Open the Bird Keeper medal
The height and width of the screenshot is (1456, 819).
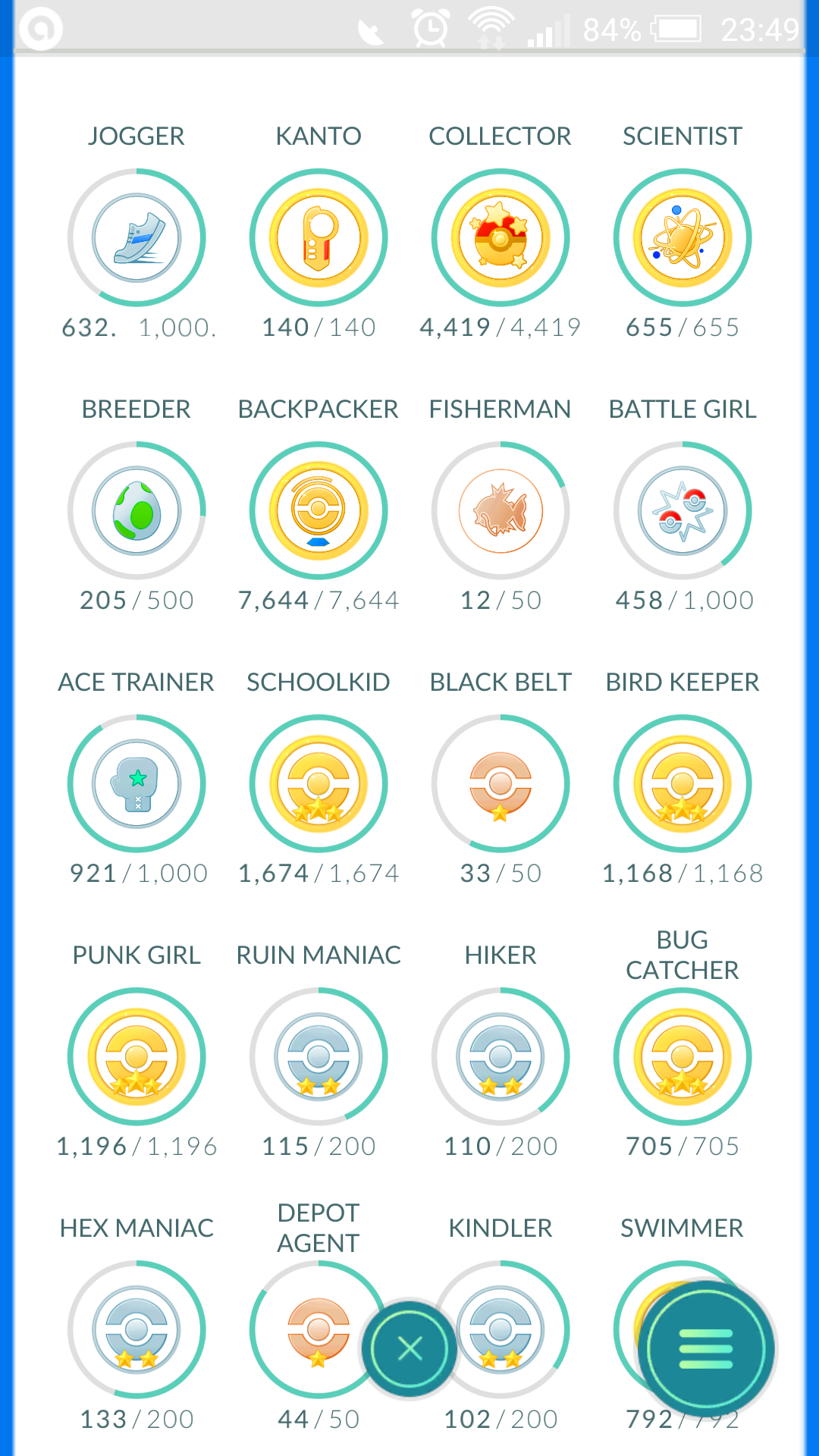[x=682, y=783]
